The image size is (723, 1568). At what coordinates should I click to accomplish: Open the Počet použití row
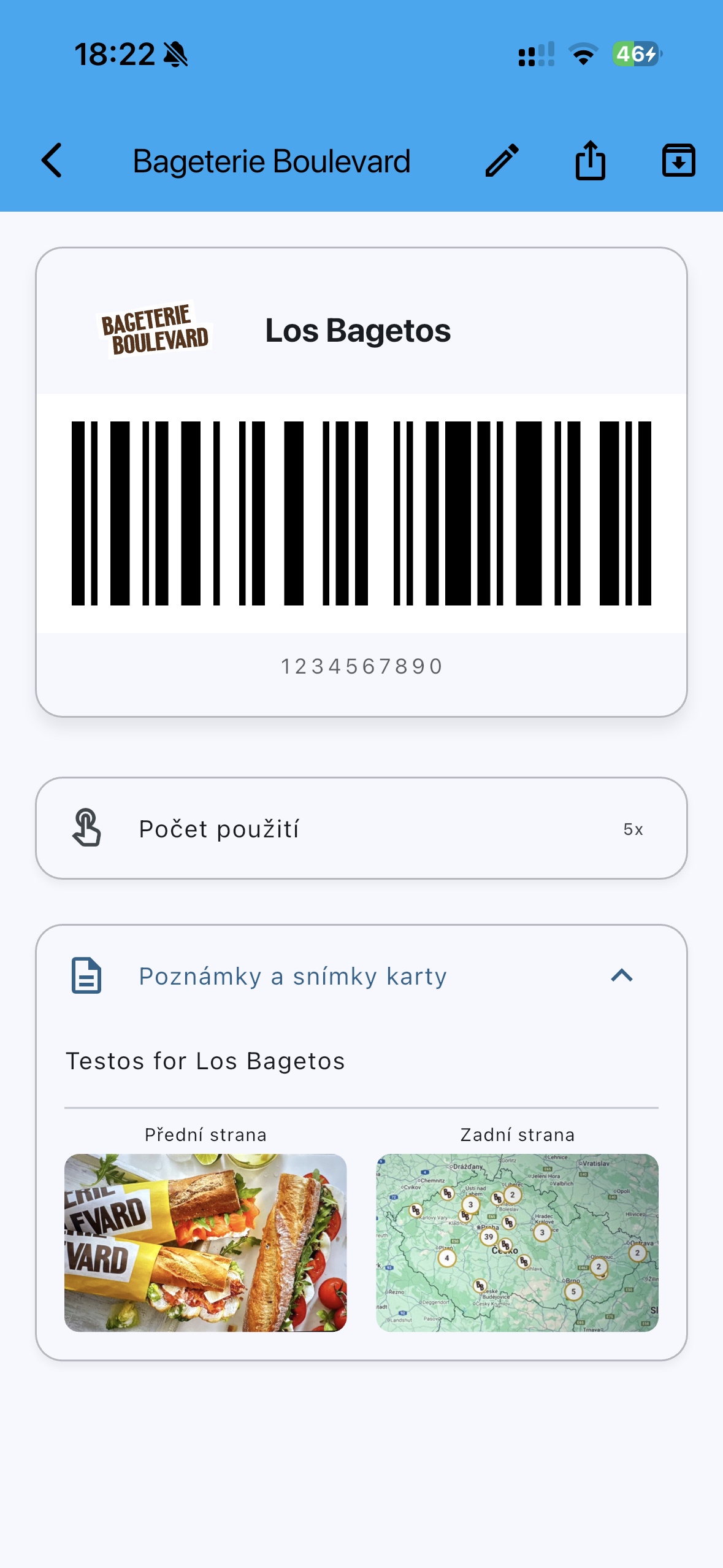click(x=361, y=828)
